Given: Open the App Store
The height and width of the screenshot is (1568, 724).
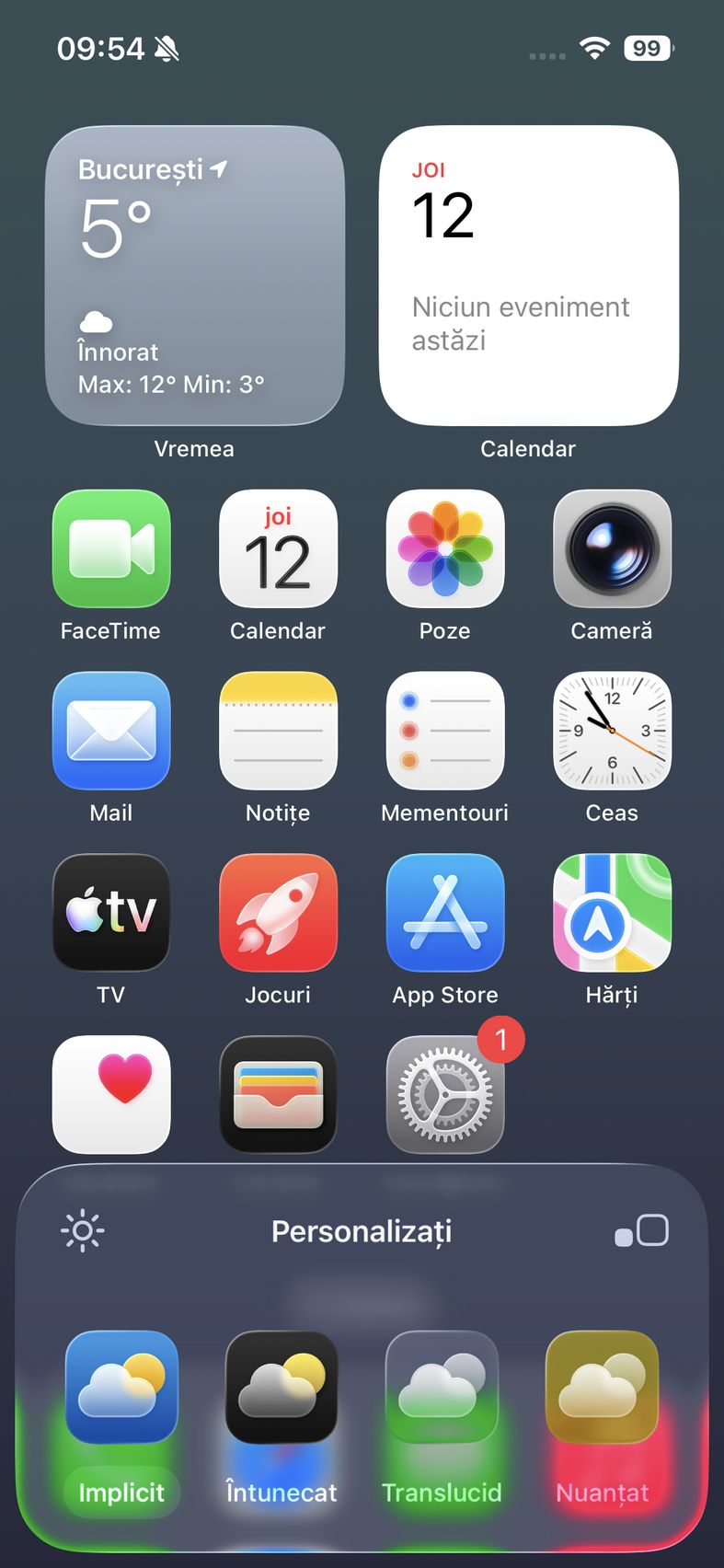Looking at the screenshot, I should click(445, 913).
